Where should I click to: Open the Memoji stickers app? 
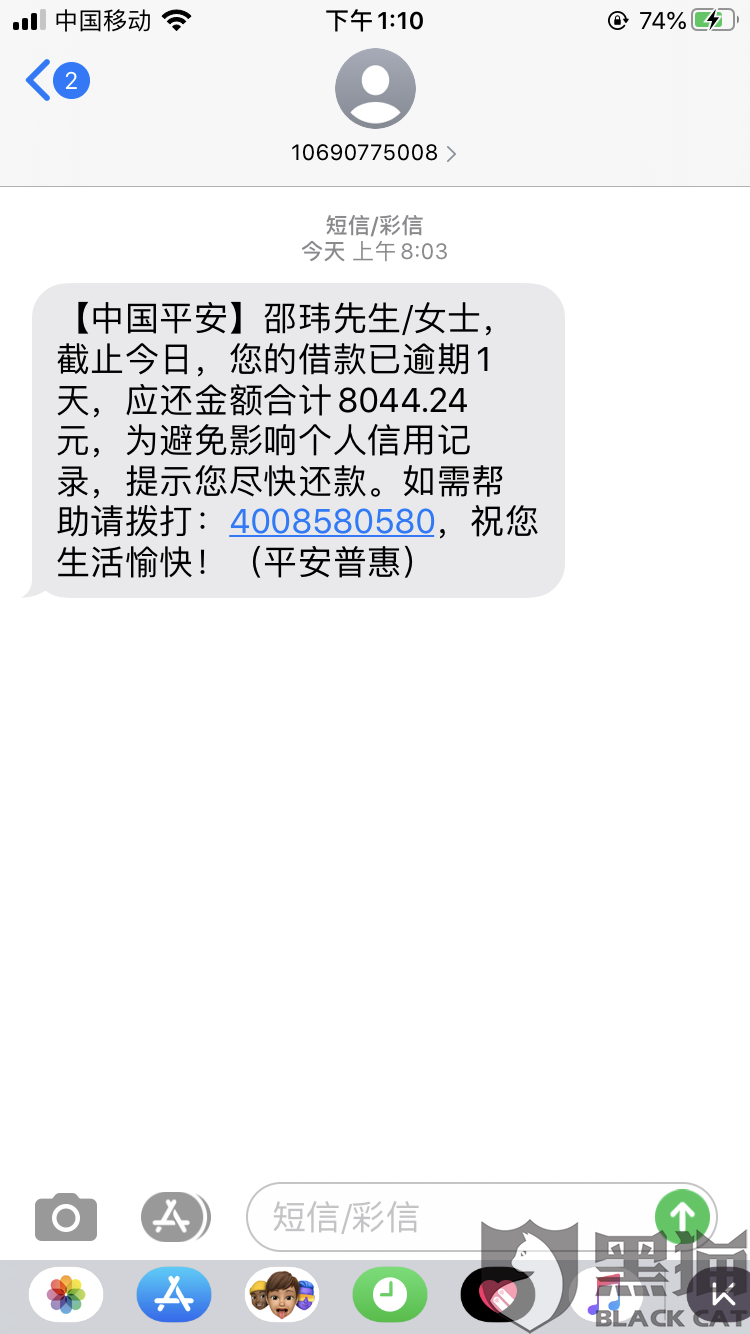pos(282,1295)
